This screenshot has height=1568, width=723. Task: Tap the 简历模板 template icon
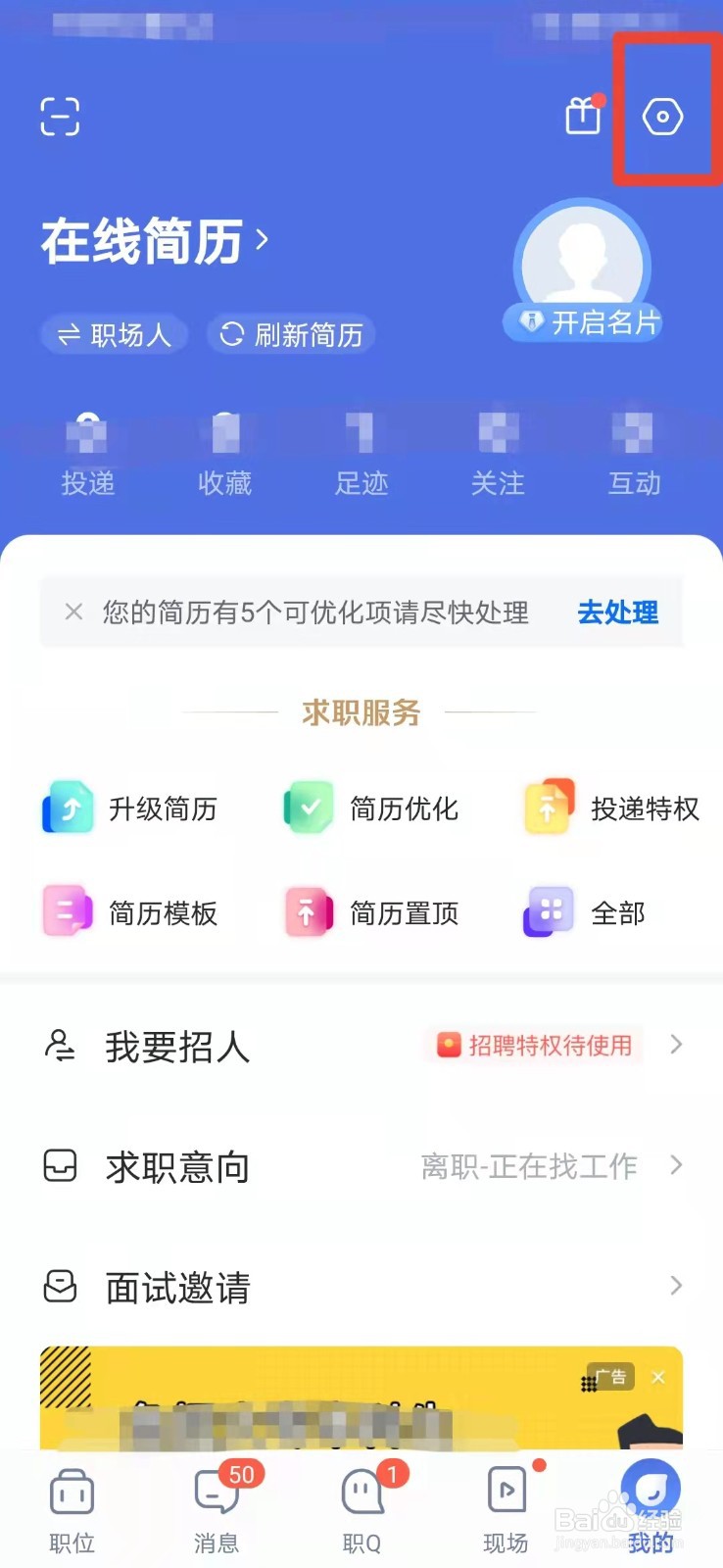point(66,911)
